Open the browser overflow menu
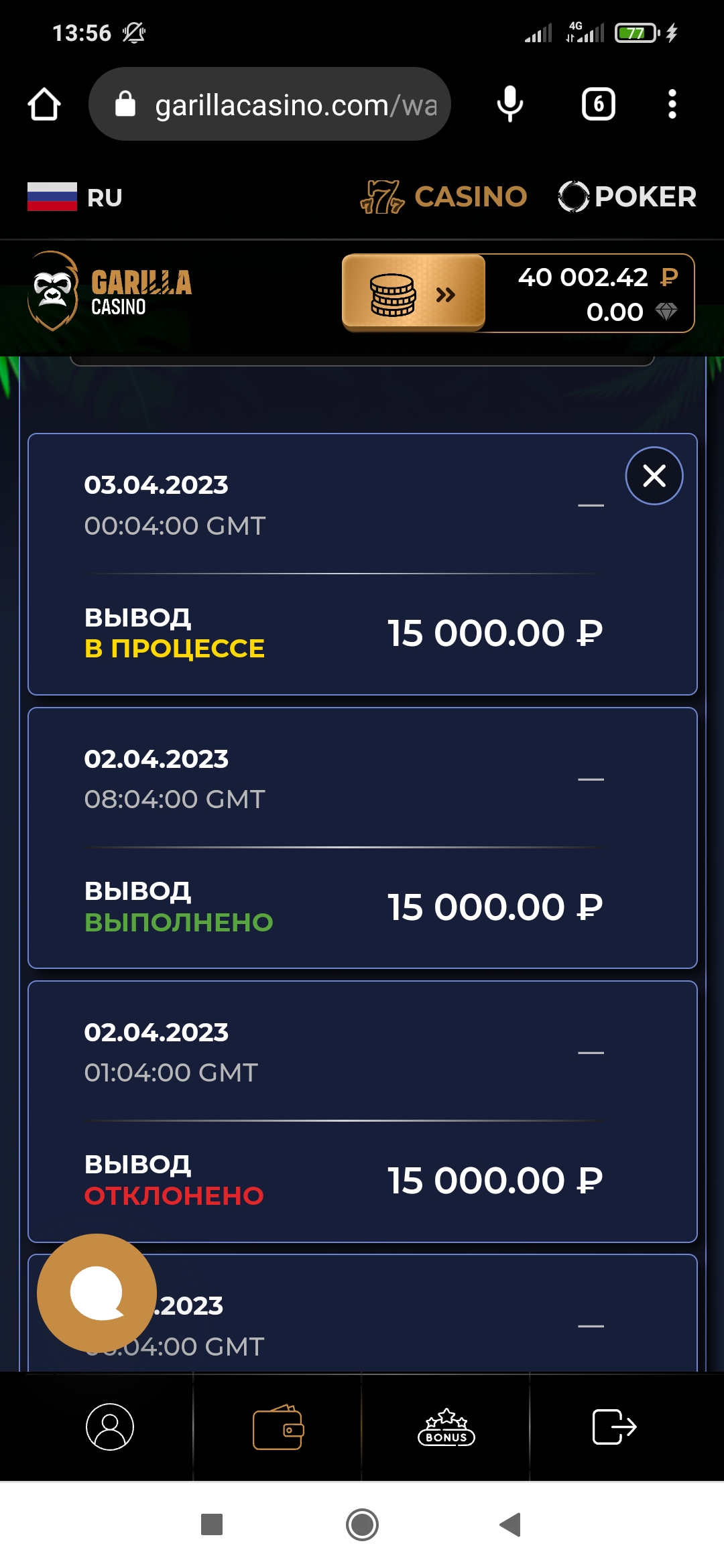The width and height of the screenshot is (724, 1568). [x=672, y=105]
